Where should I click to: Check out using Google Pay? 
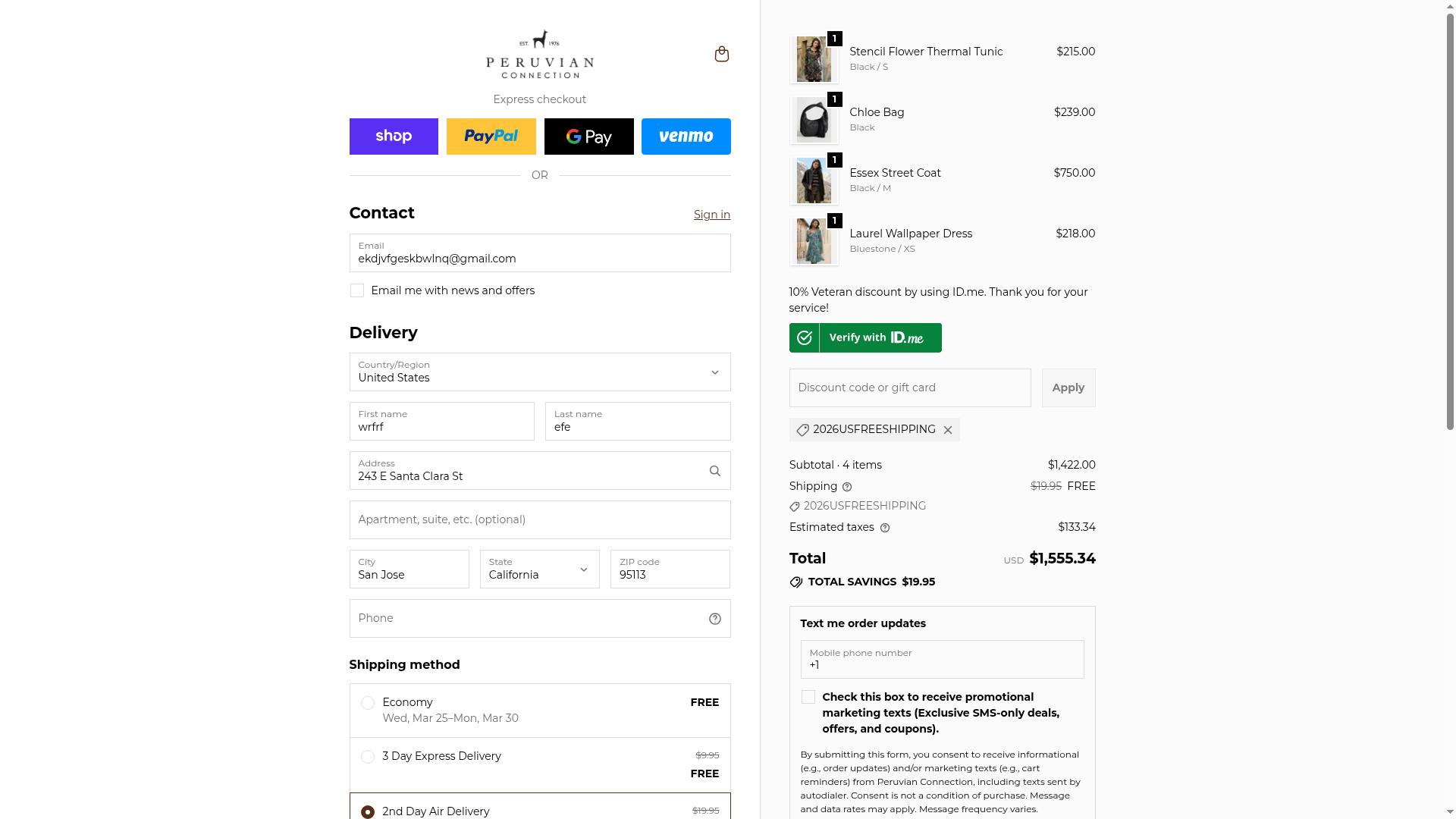tap(588, 136)
